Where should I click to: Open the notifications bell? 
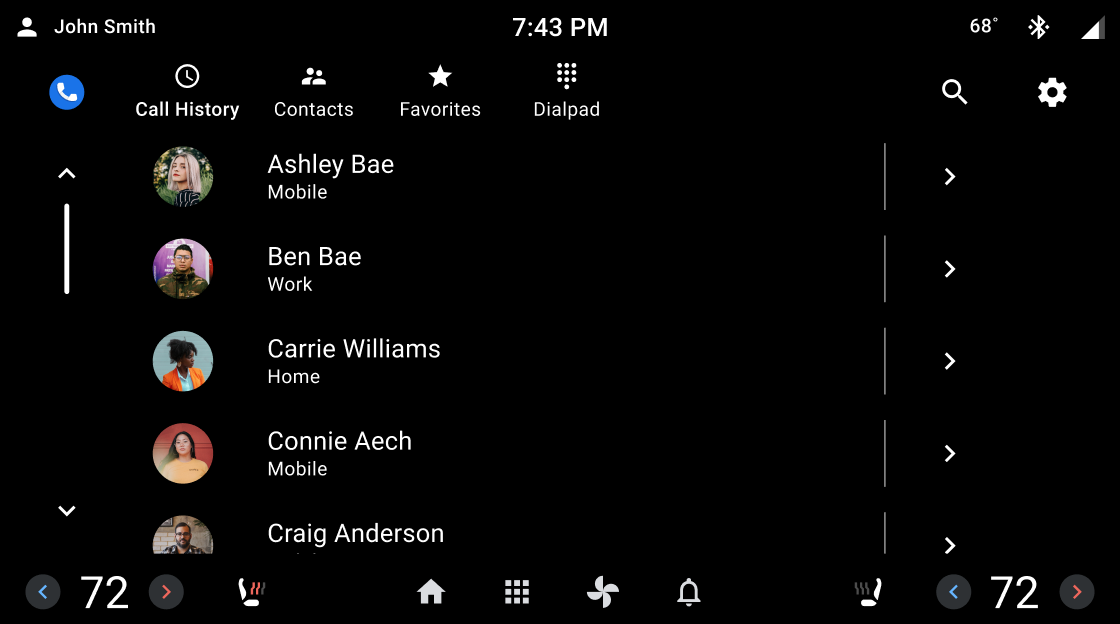click(x=689, y=592)
